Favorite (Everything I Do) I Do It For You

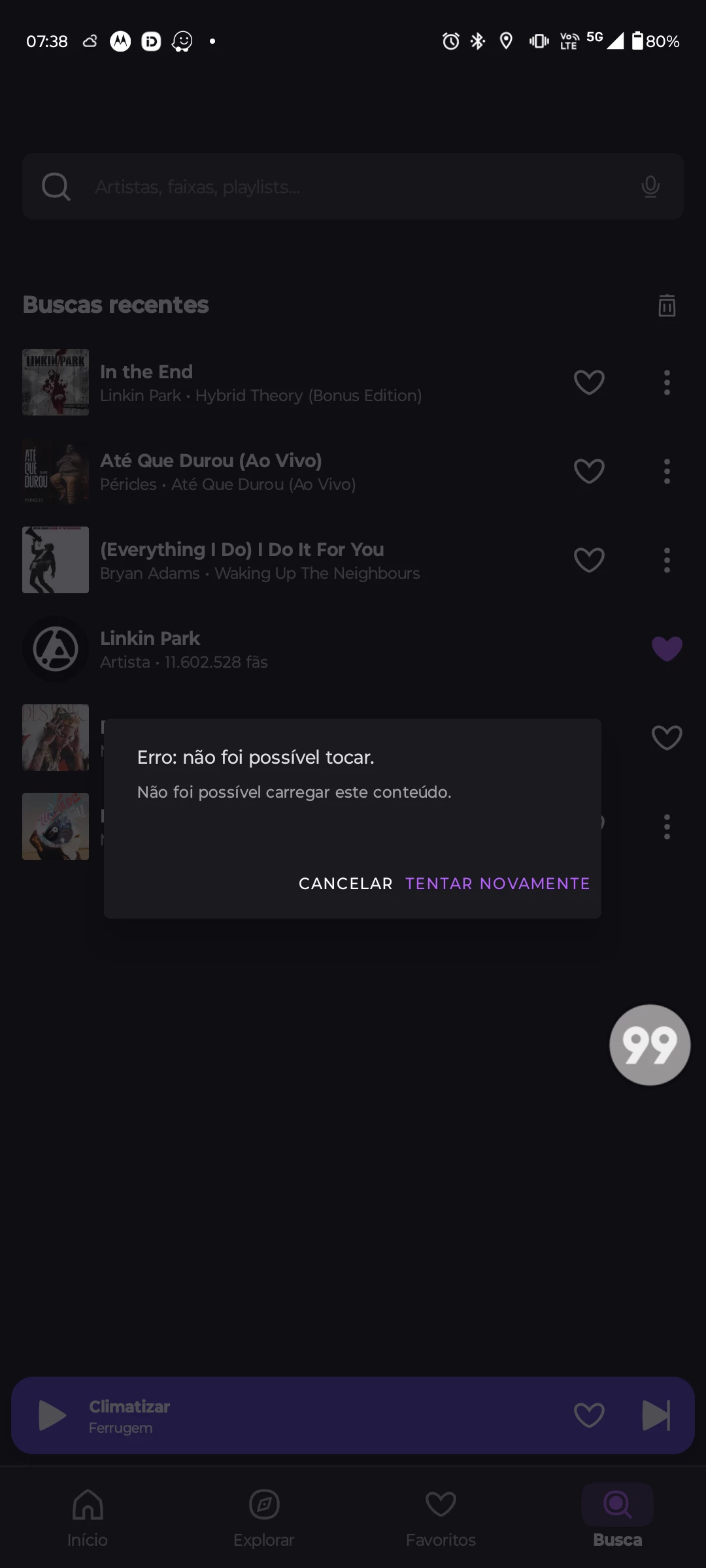click(588, 560)
